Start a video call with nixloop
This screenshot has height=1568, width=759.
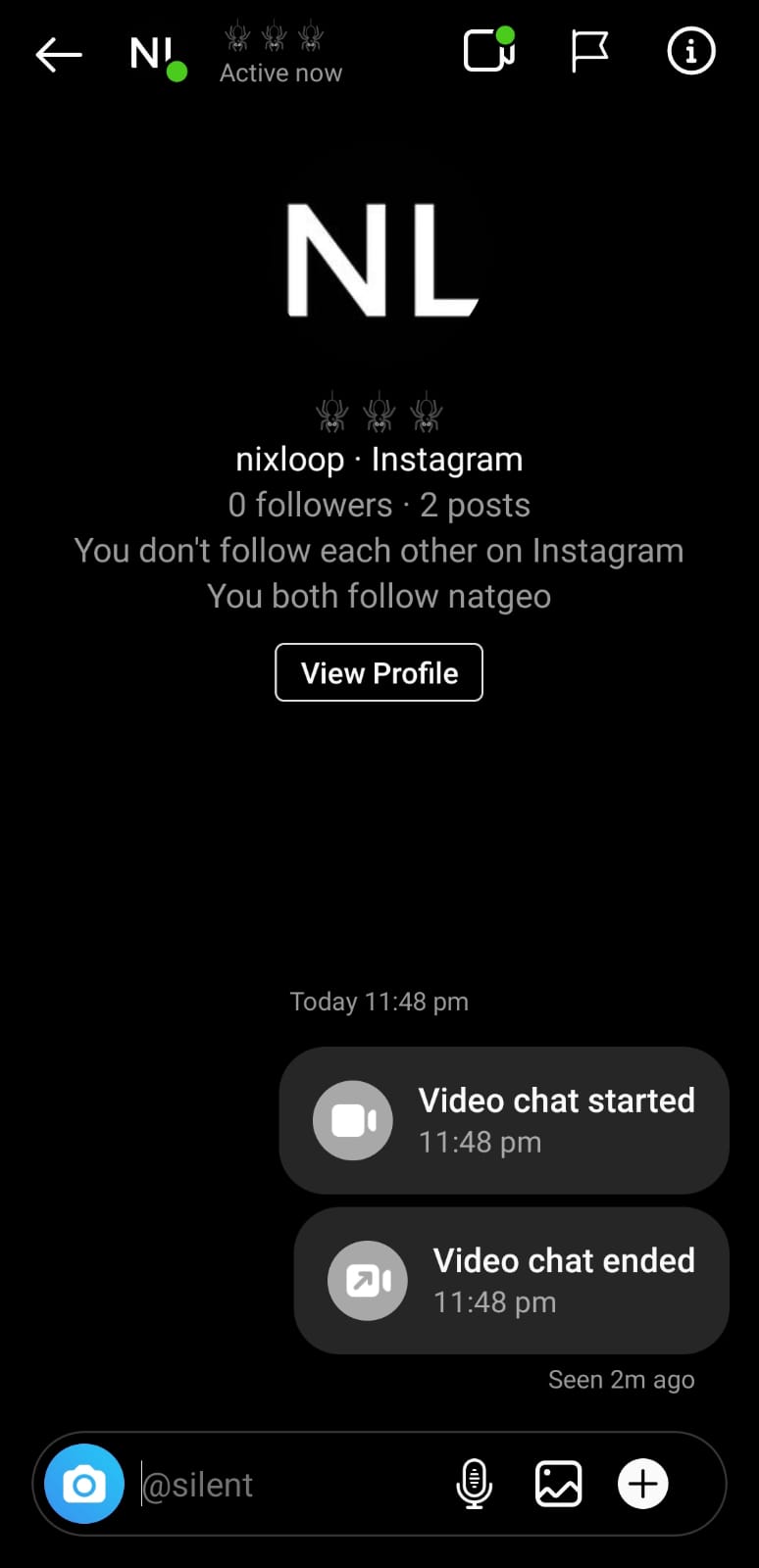click(x=489, y=50)
